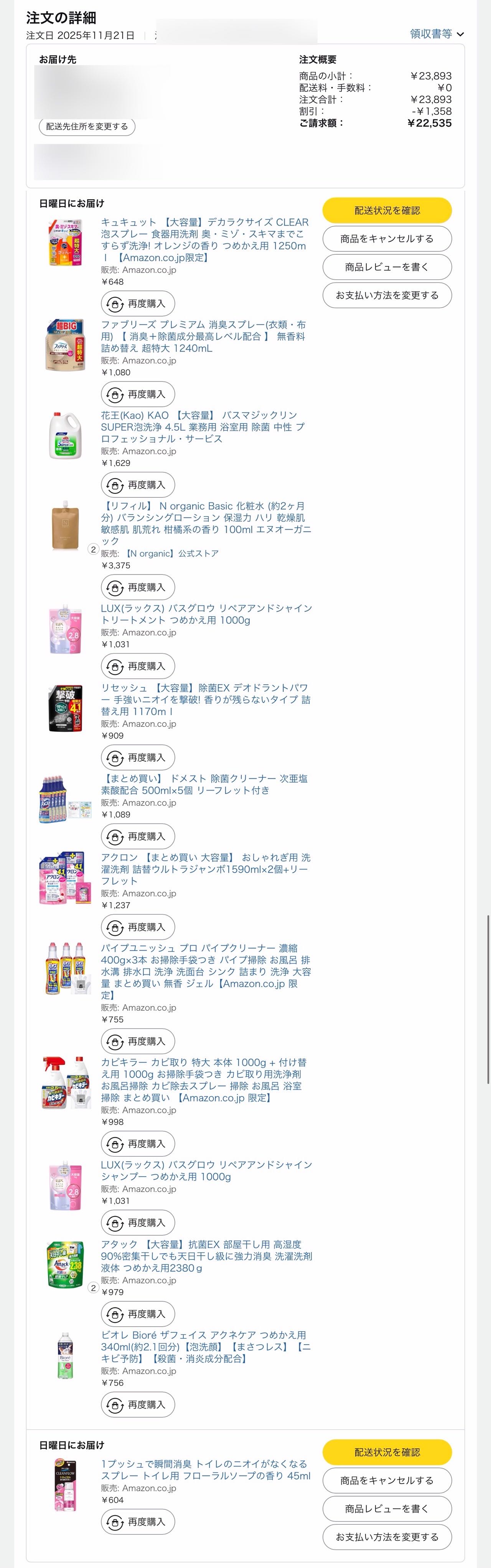491x1568 pixels.
Task: Tap the first 配送状況を確認 yellow button
Action: (x=387, y=211)
